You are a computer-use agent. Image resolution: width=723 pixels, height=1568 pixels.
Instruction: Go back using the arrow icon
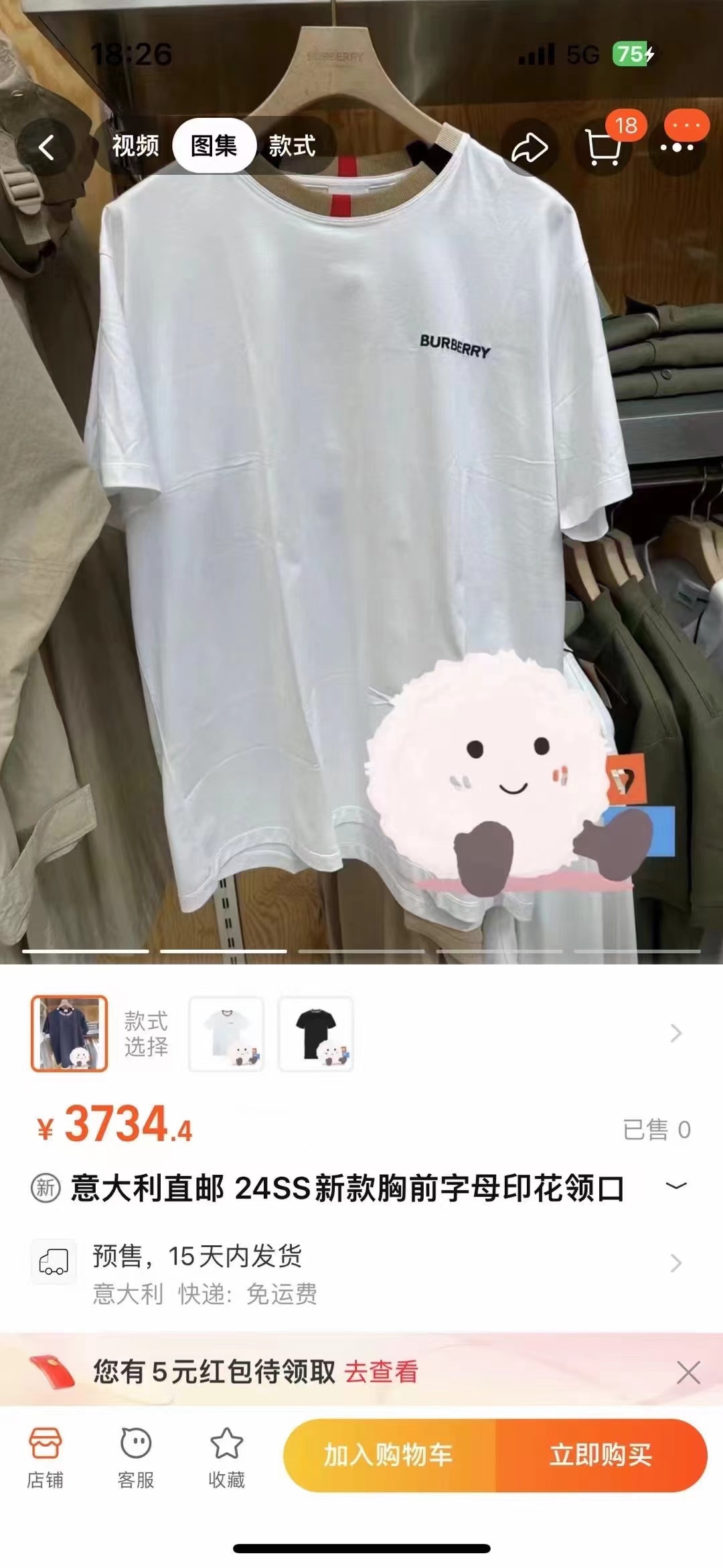coord(46,147)
